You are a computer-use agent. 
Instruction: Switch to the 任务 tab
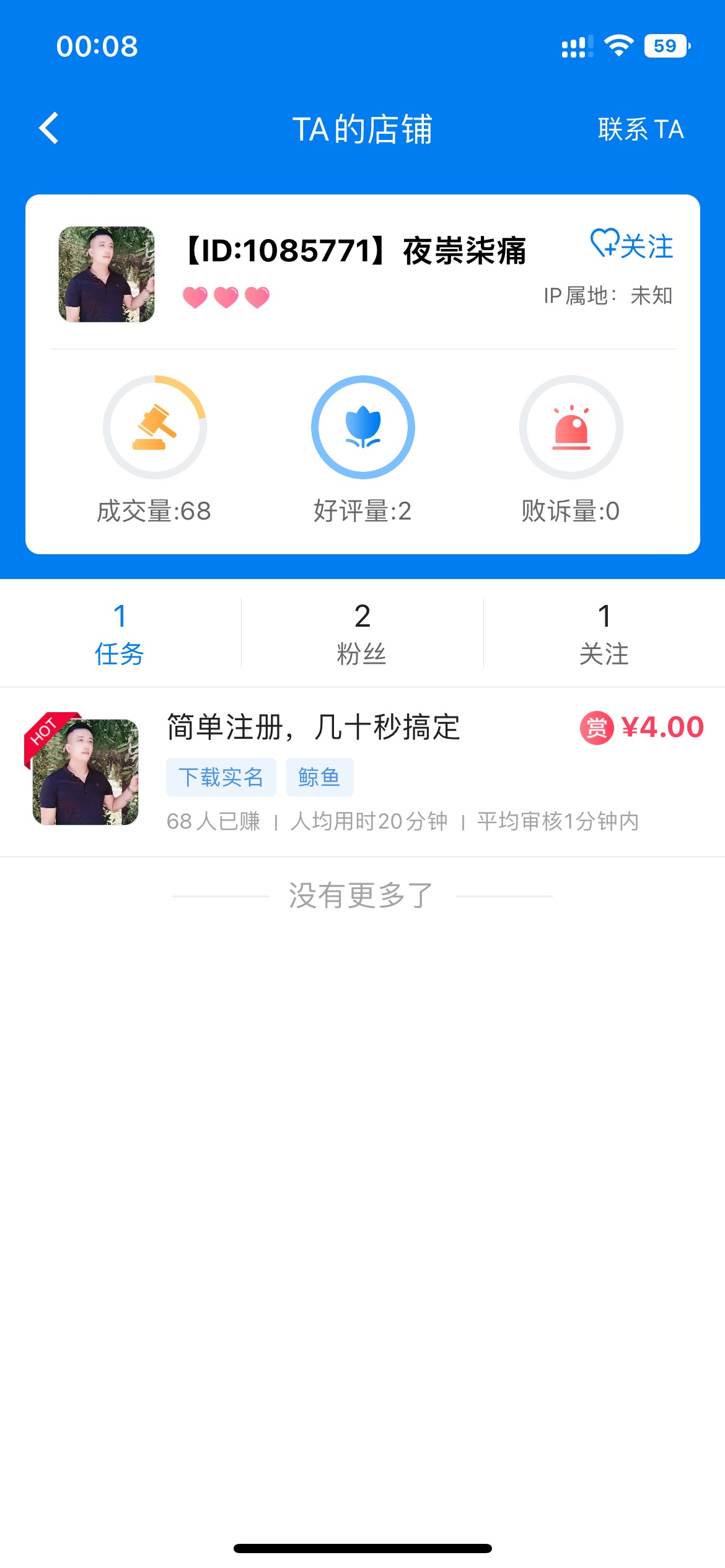tap(120, 634)
